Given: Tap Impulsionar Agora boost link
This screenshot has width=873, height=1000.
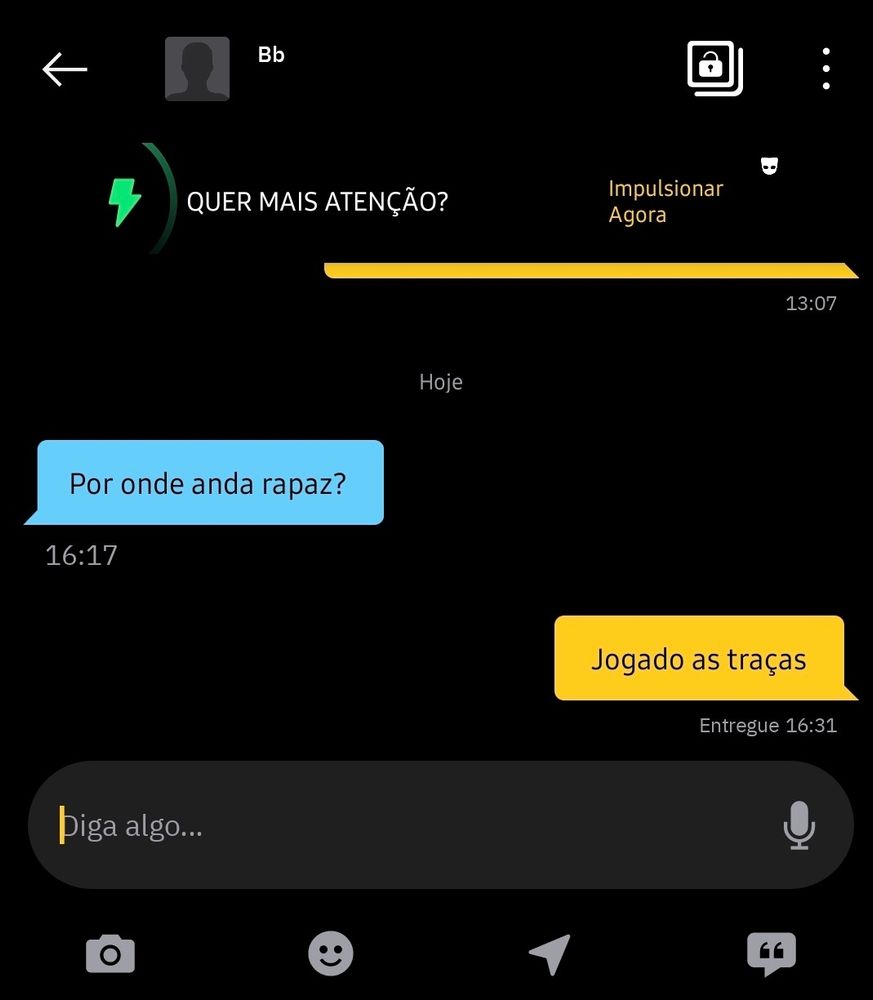Looking at the screenshot, I should point(665,202).
